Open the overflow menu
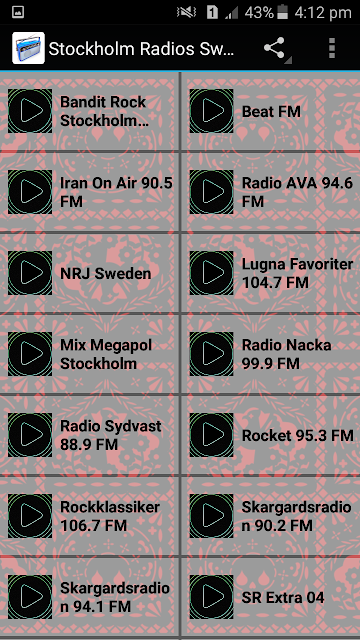360x640 pixels. click(x=332, y=48)
